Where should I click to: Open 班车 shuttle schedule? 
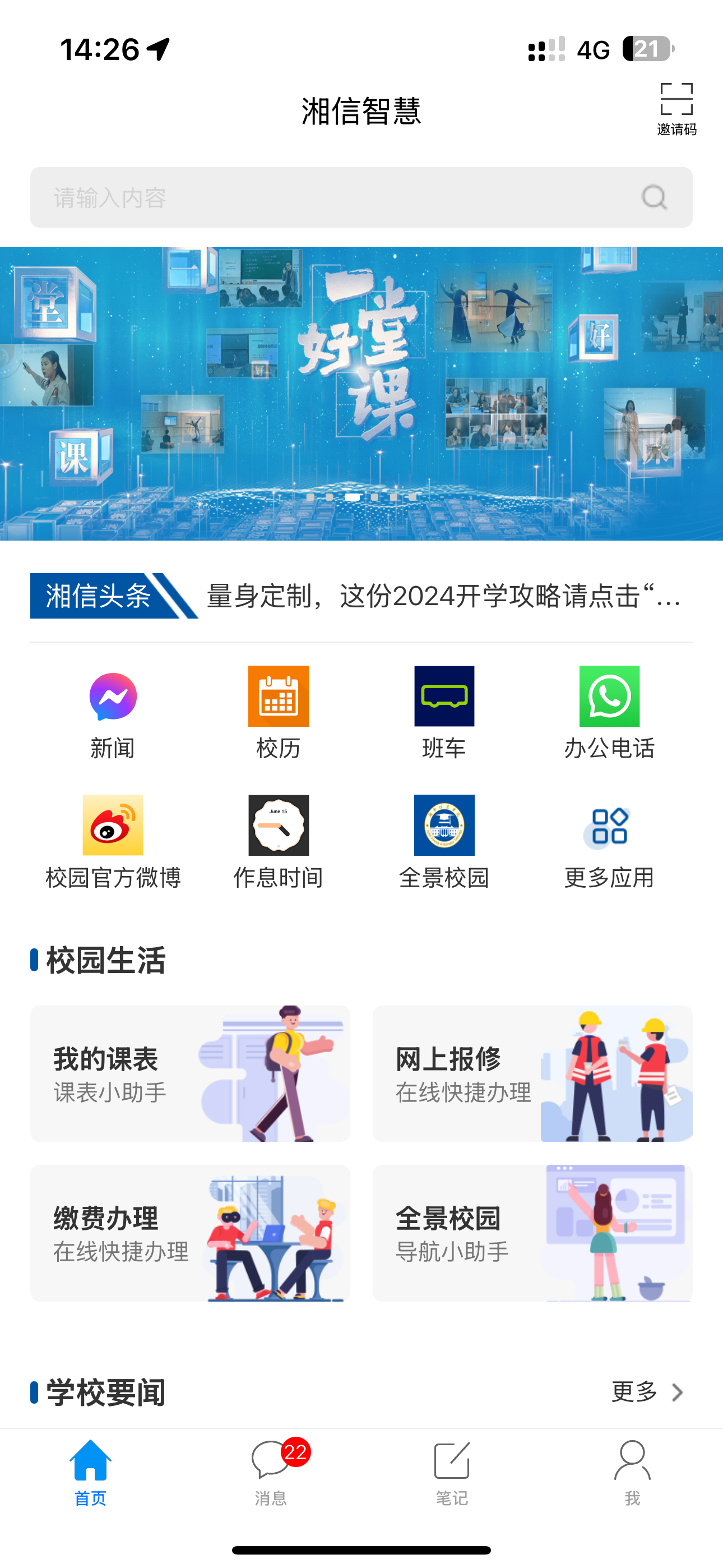pyautogui.click(x=444, y=713)
